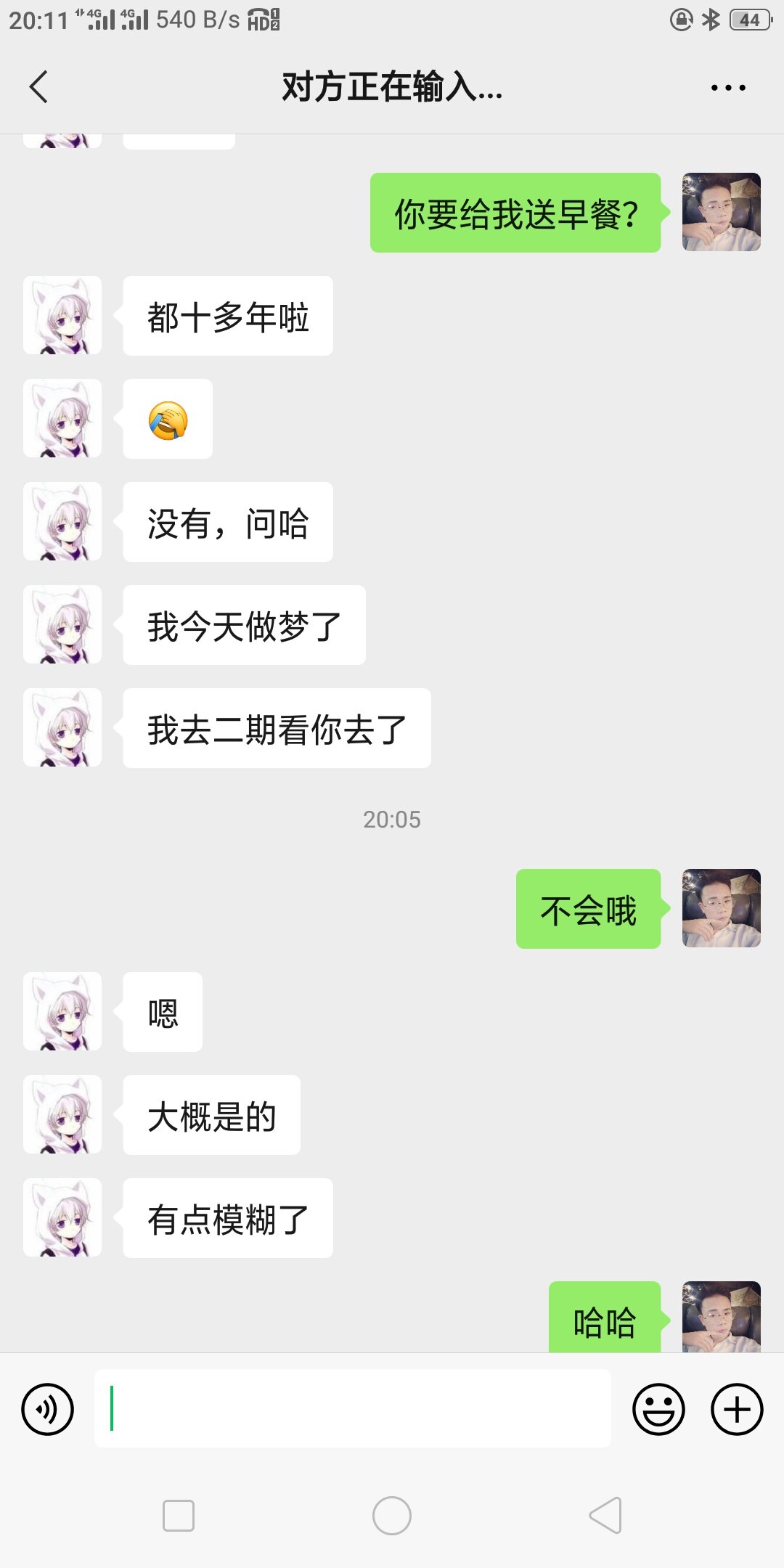Tap contact's avatar next to 都十多年啦
This screenshot has height=1568, width=784.
[62, 315]
